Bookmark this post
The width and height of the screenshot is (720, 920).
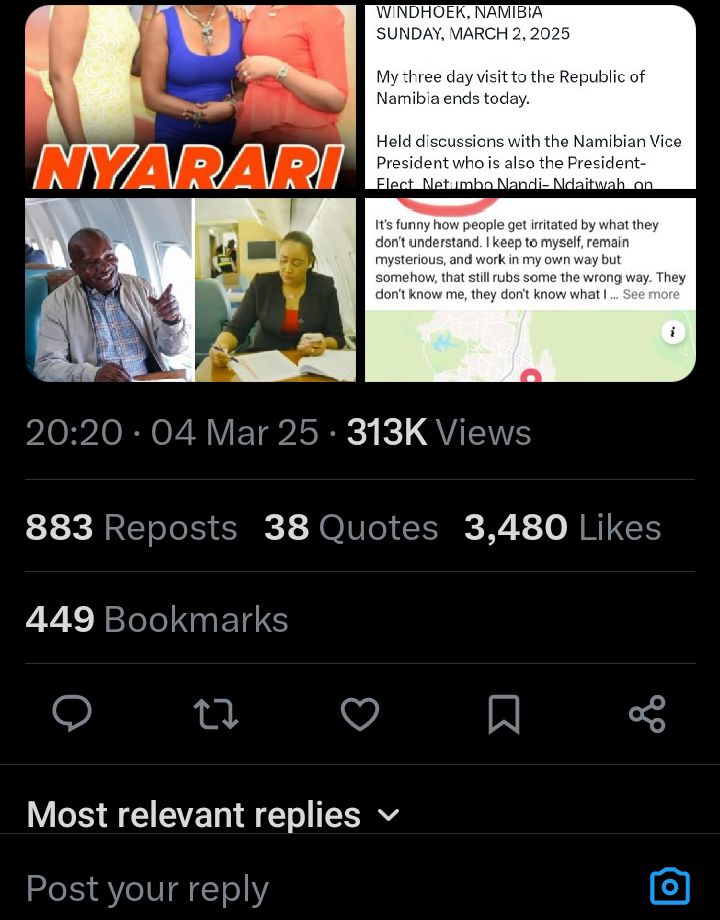tap(503, 714)
